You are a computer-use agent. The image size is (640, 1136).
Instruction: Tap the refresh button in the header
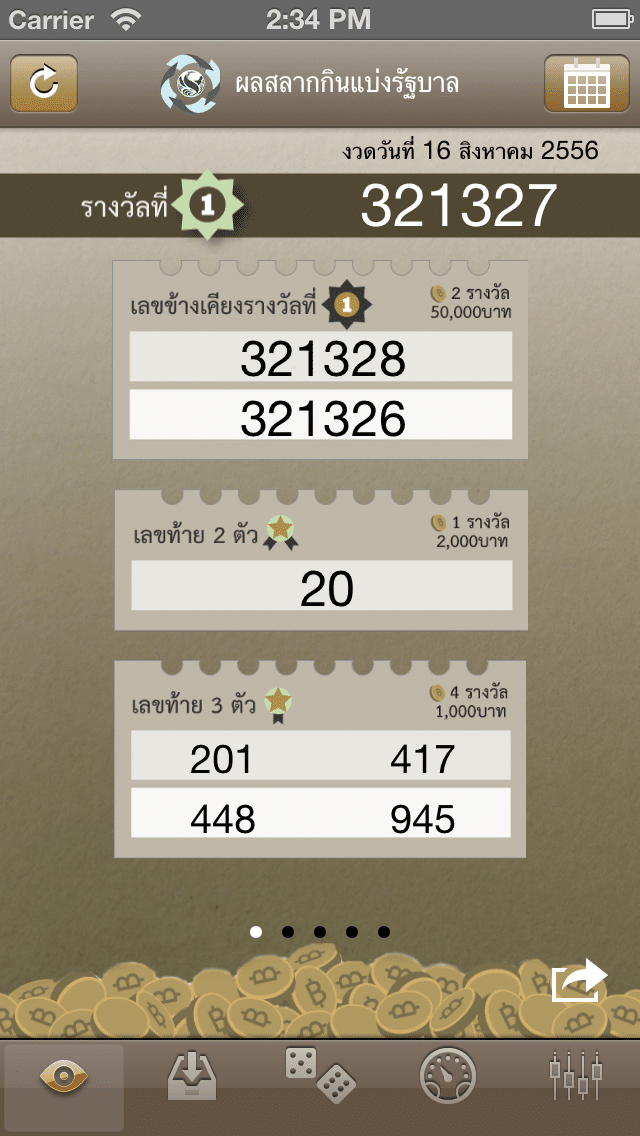pyautogui.click(x=44, y=83)
